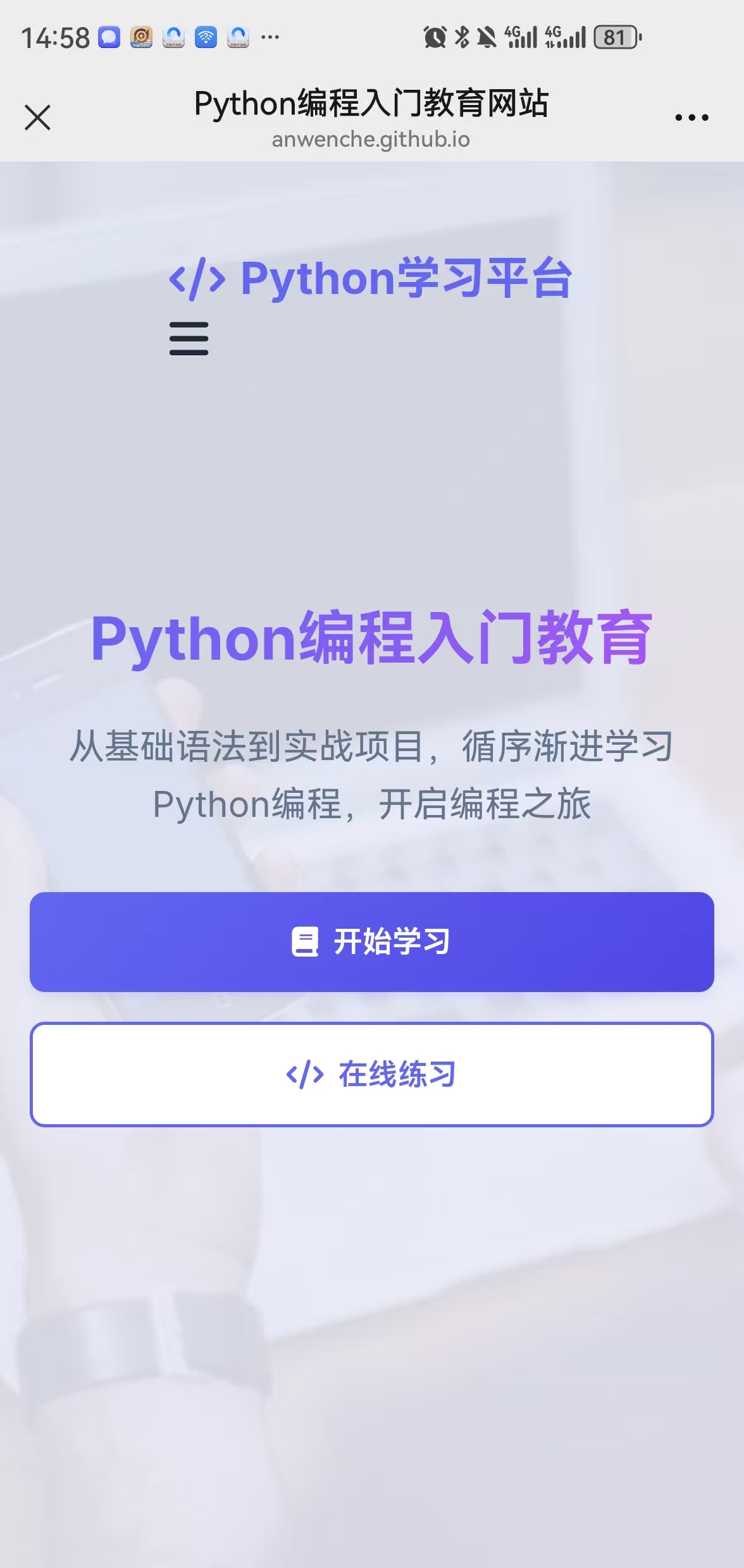The image size is (744, 1568).
Task: Open the hamburger navigation menu
Action: (x=188, y=339)
